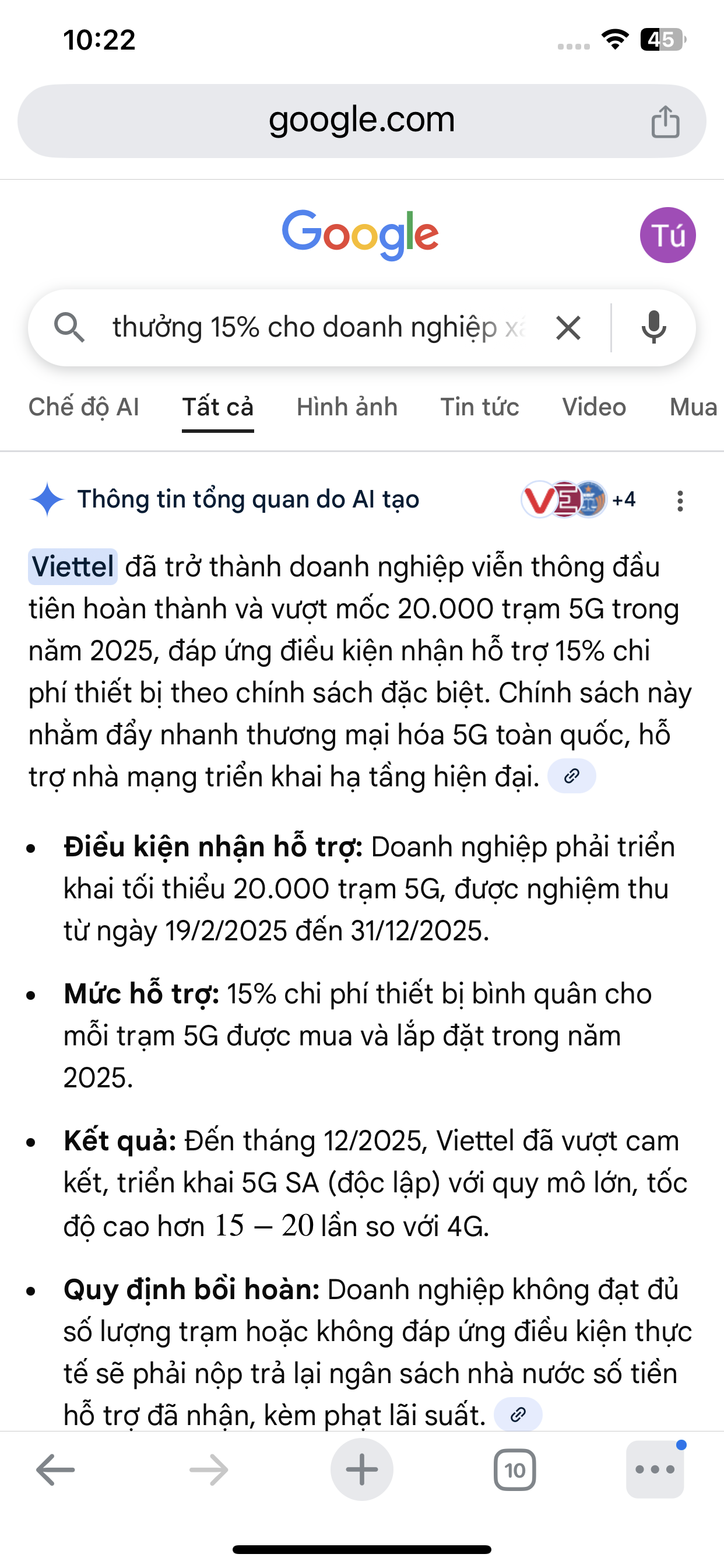Edit the search query text field
This screenshot has width=724, height=1568.
pos(317,327)
